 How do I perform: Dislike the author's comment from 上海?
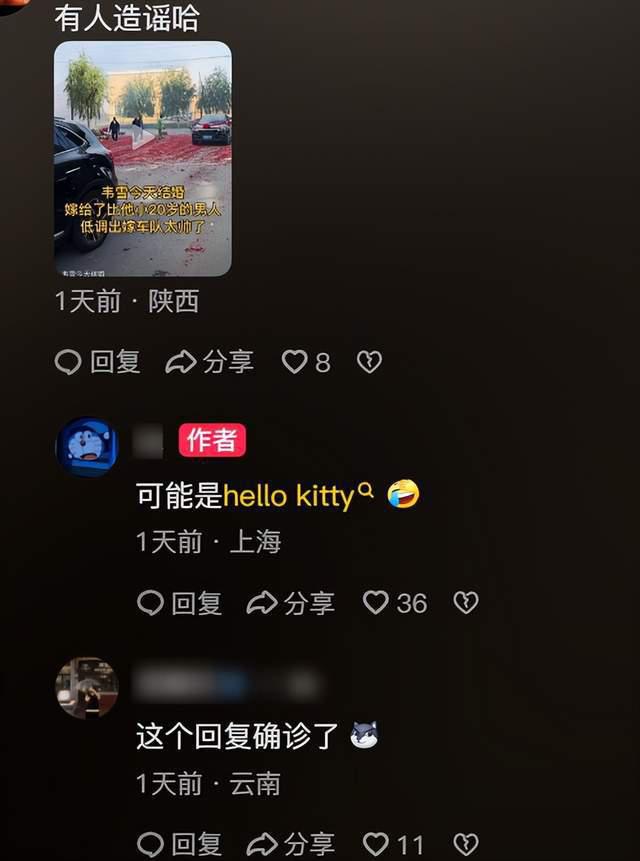pos(465,603)
